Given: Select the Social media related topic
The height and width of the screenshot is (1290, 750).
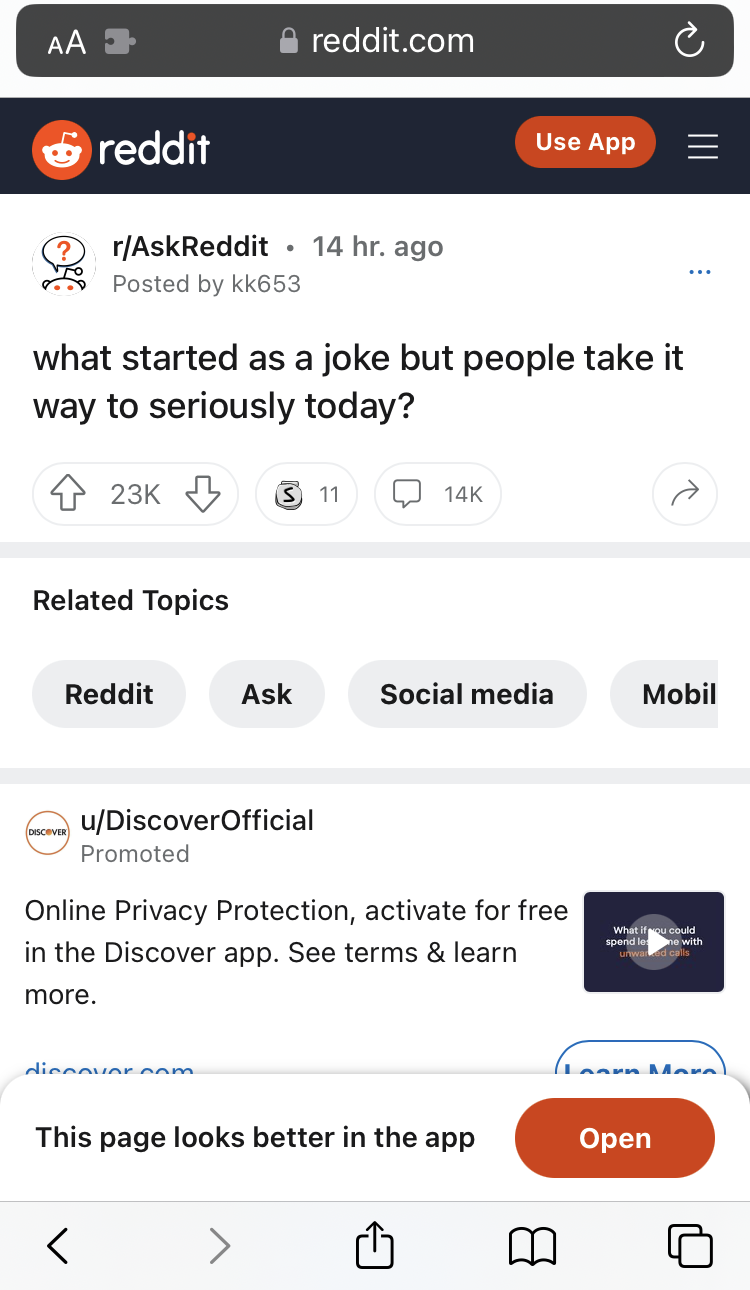Looking at the screenshot, I should 466,693.
